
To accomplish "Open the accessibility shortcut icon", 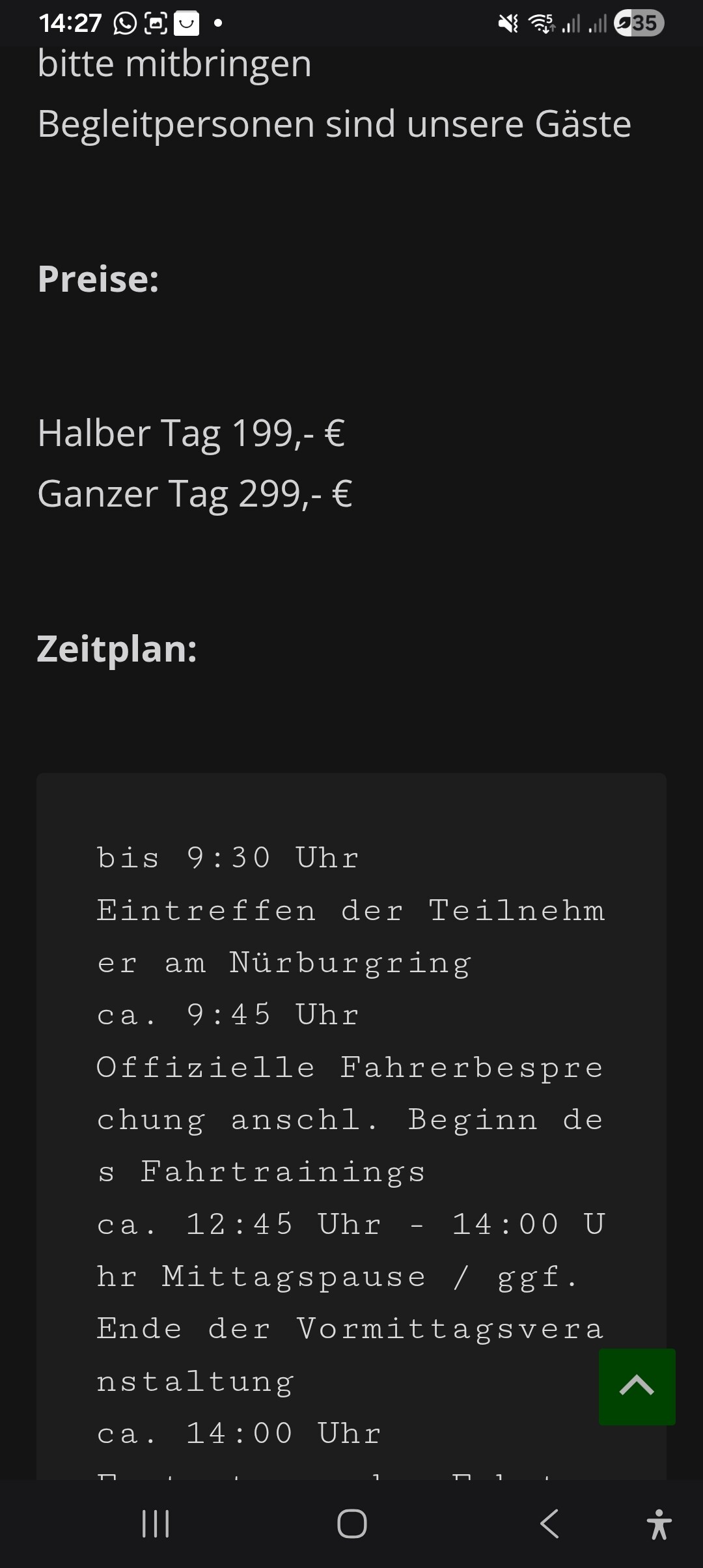I will [659, 1524].
